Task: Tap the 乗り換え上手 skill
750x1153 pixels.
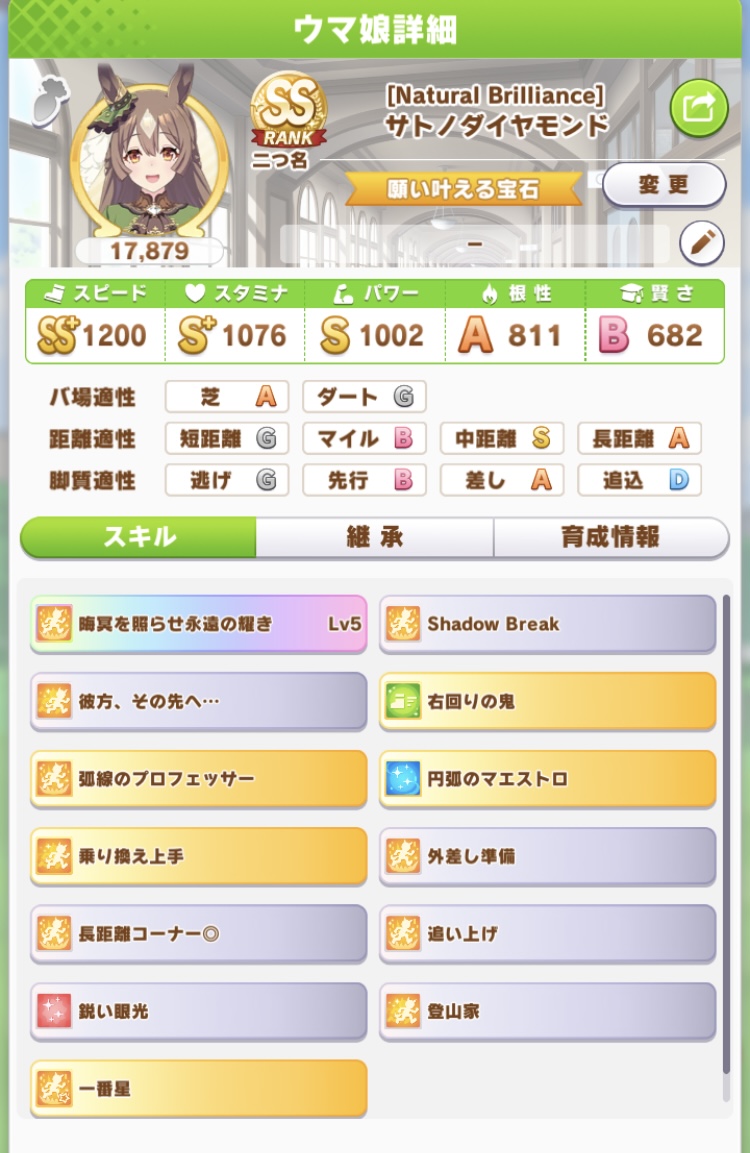Action: pyautogui.click(x=198, y=856)
